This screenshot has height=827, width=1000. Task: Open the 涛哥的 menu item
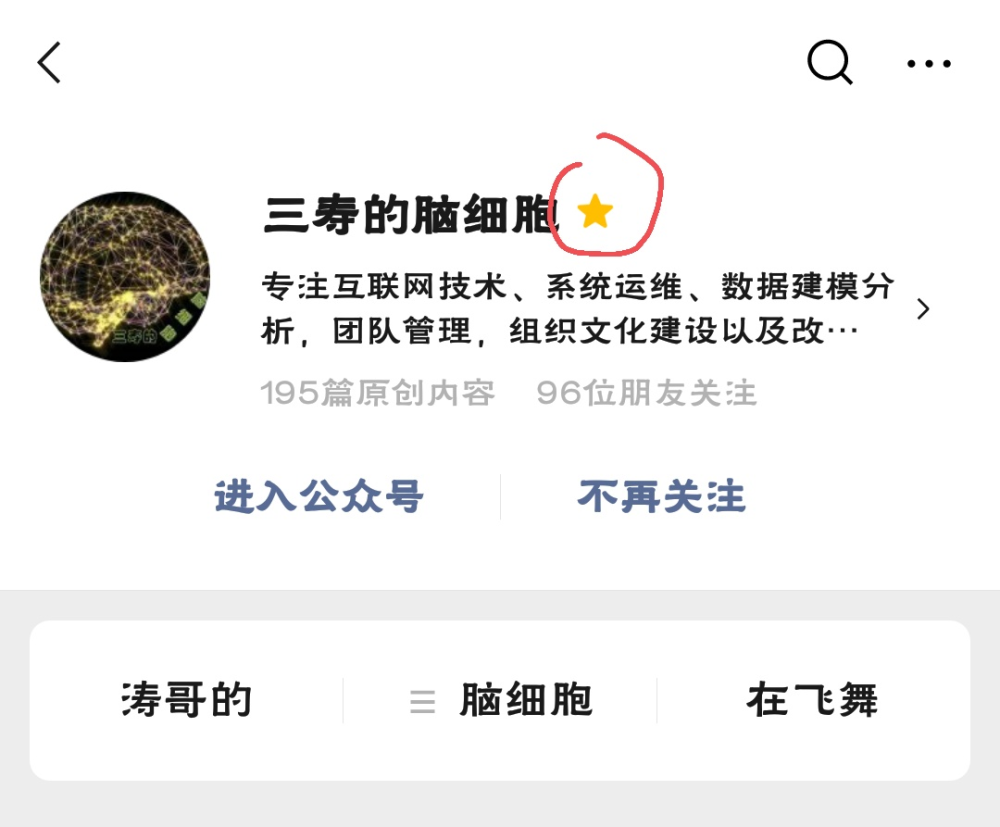(x=187, y=700)
